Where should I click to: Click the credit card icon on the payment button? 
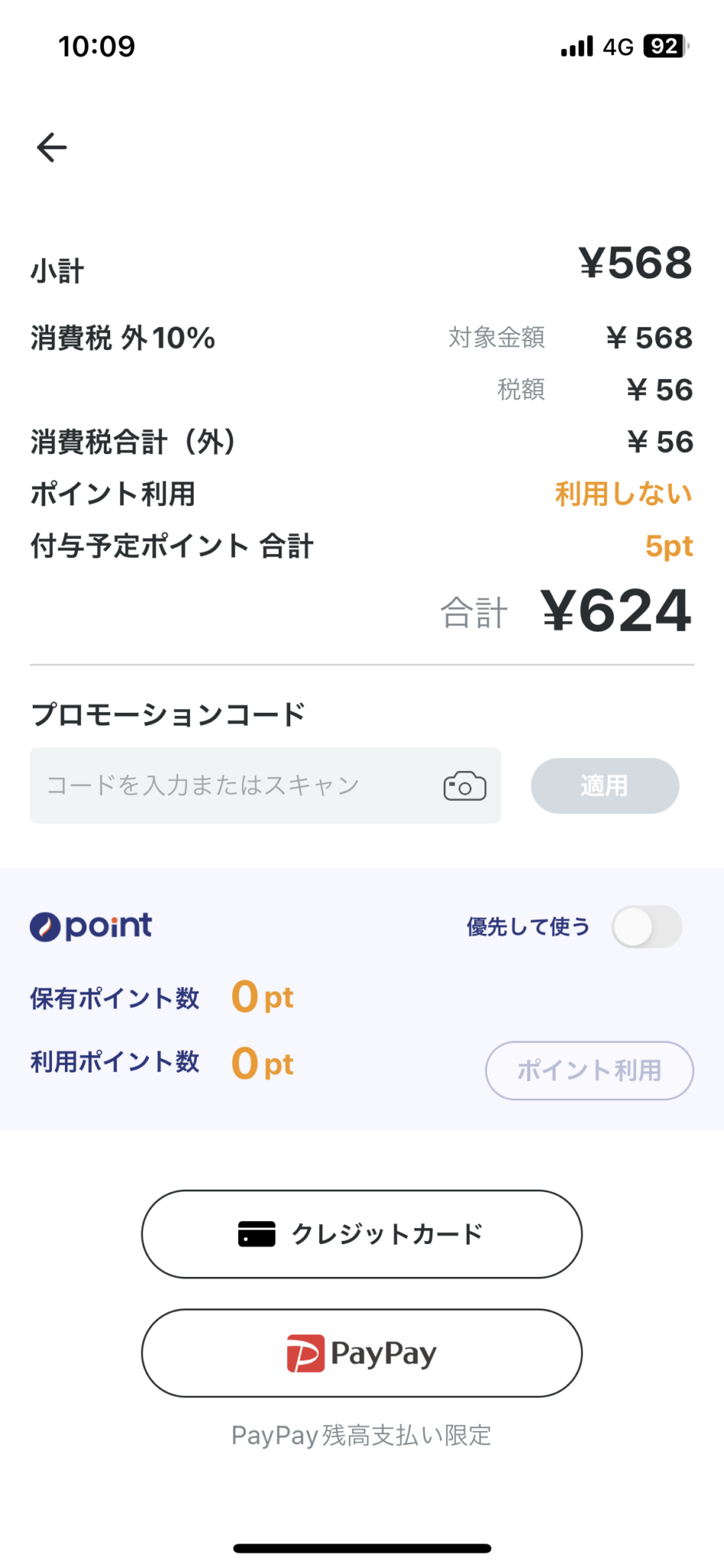coord(257,1233)
